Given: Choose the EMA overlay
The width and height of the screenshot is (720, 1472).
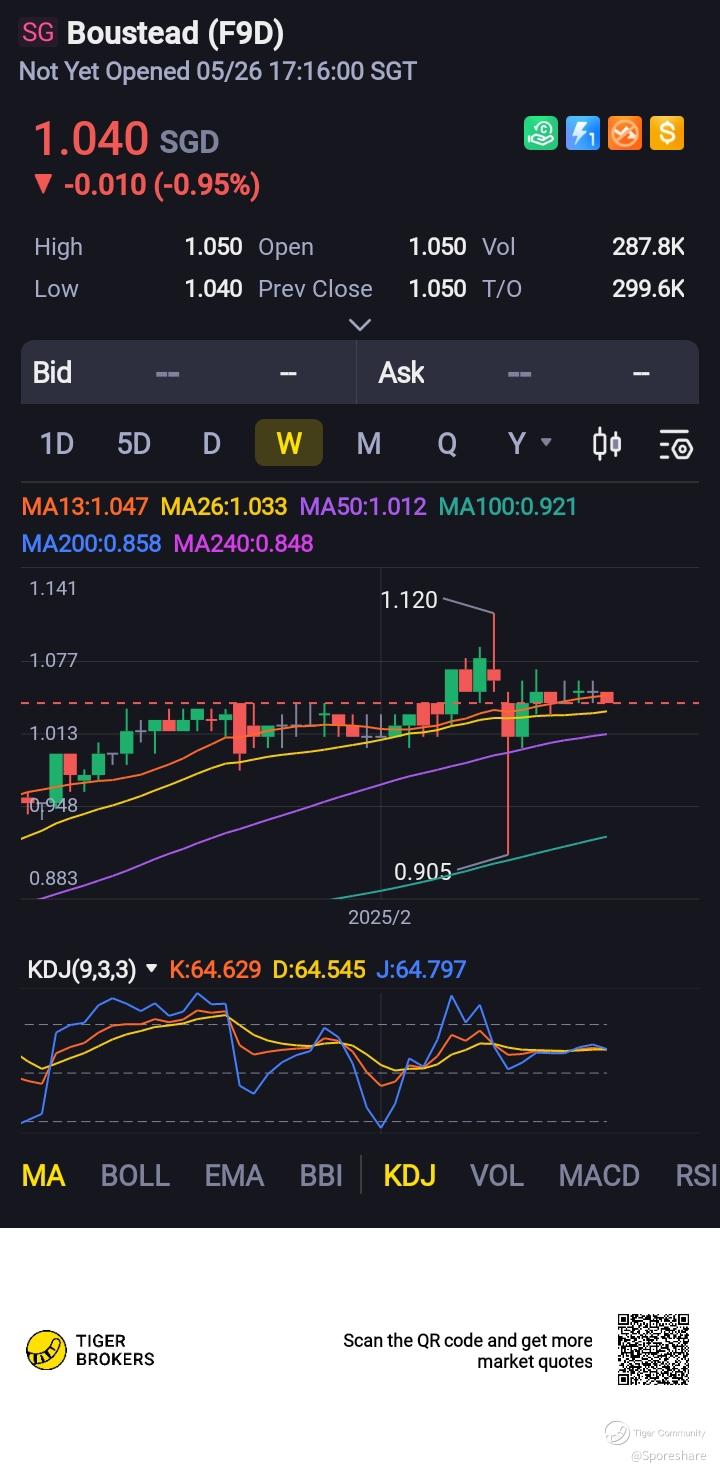Looking at the screenshot, I should (234, 1175).
